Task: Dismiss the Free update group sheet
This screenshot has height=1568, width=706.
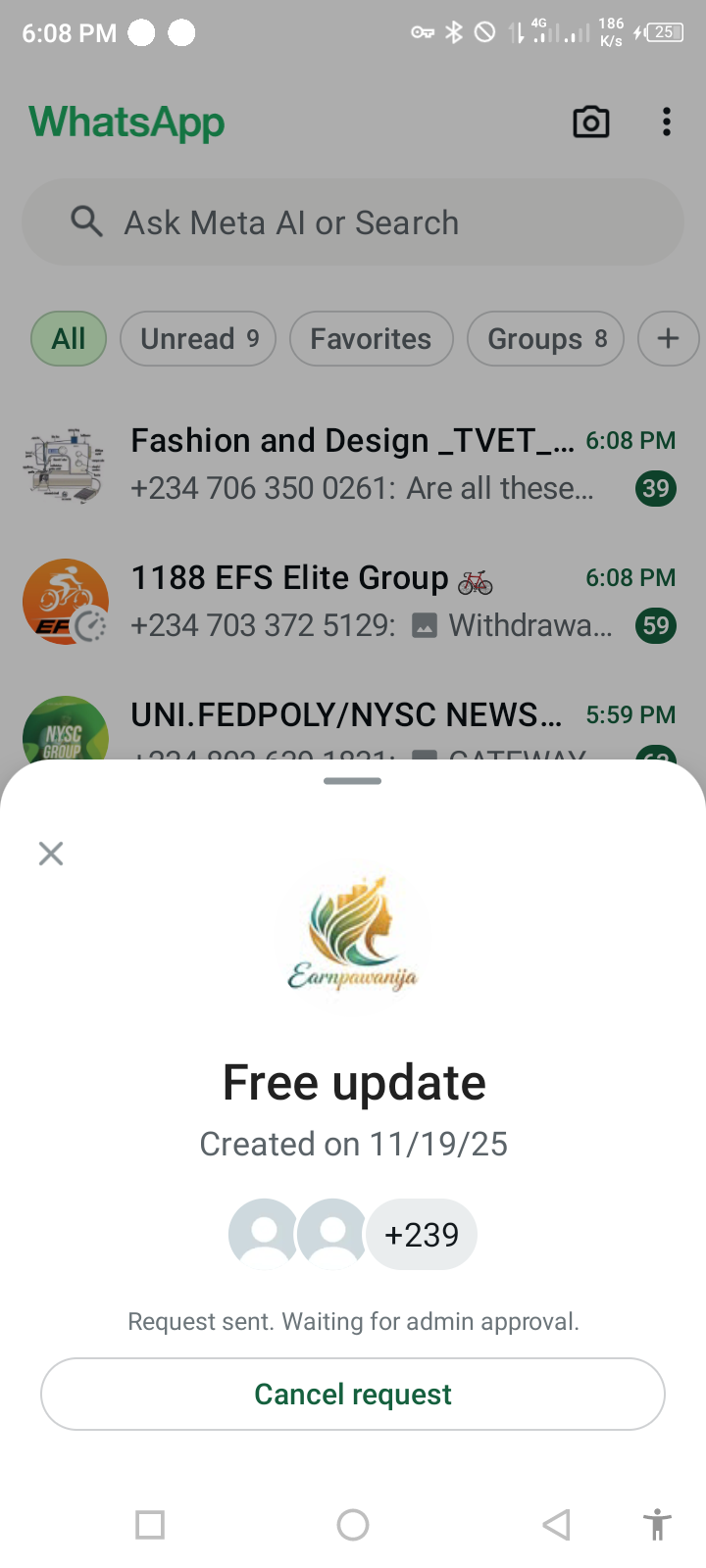Action: tap(51, 854)
